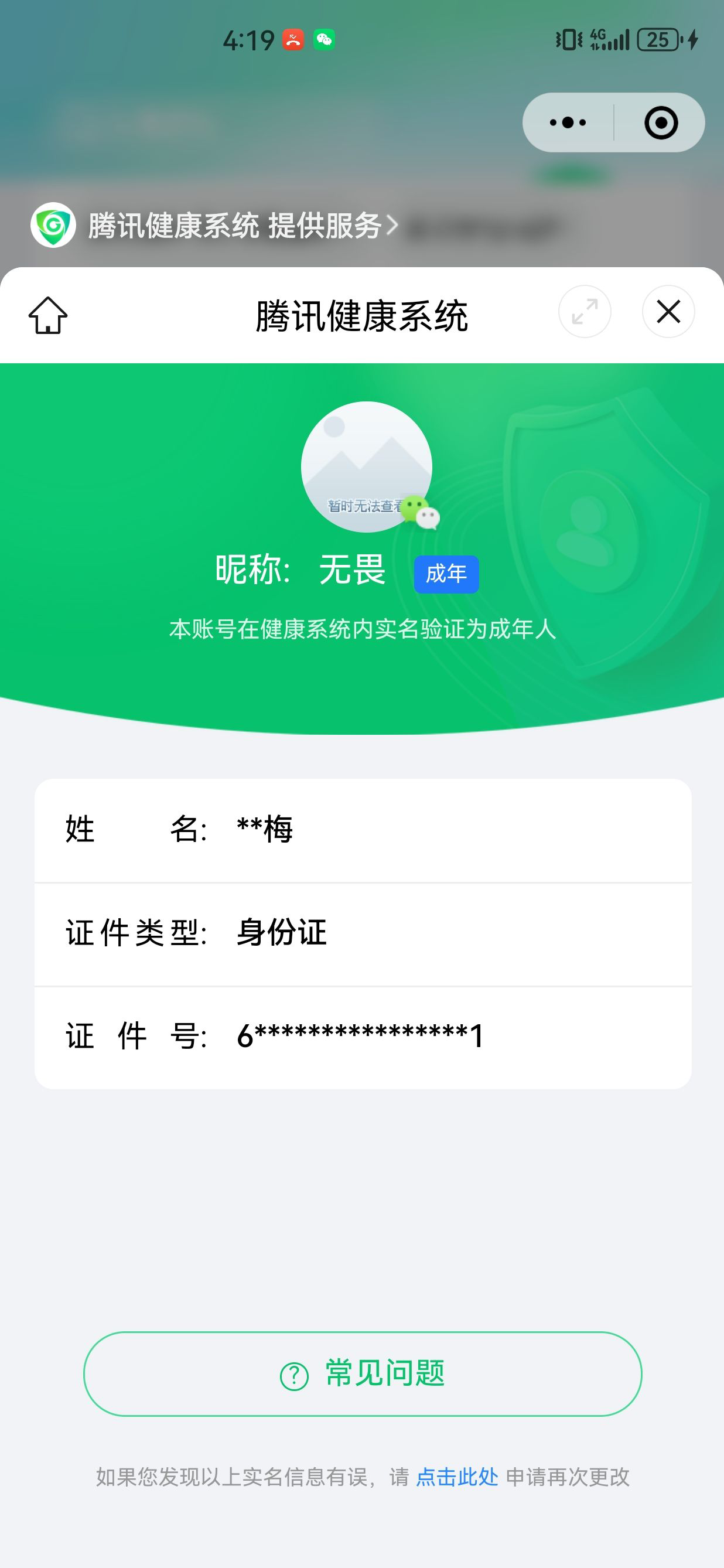
Task: Go to the mini program home page
Action: pyautogui.click(x=47, y=315)
